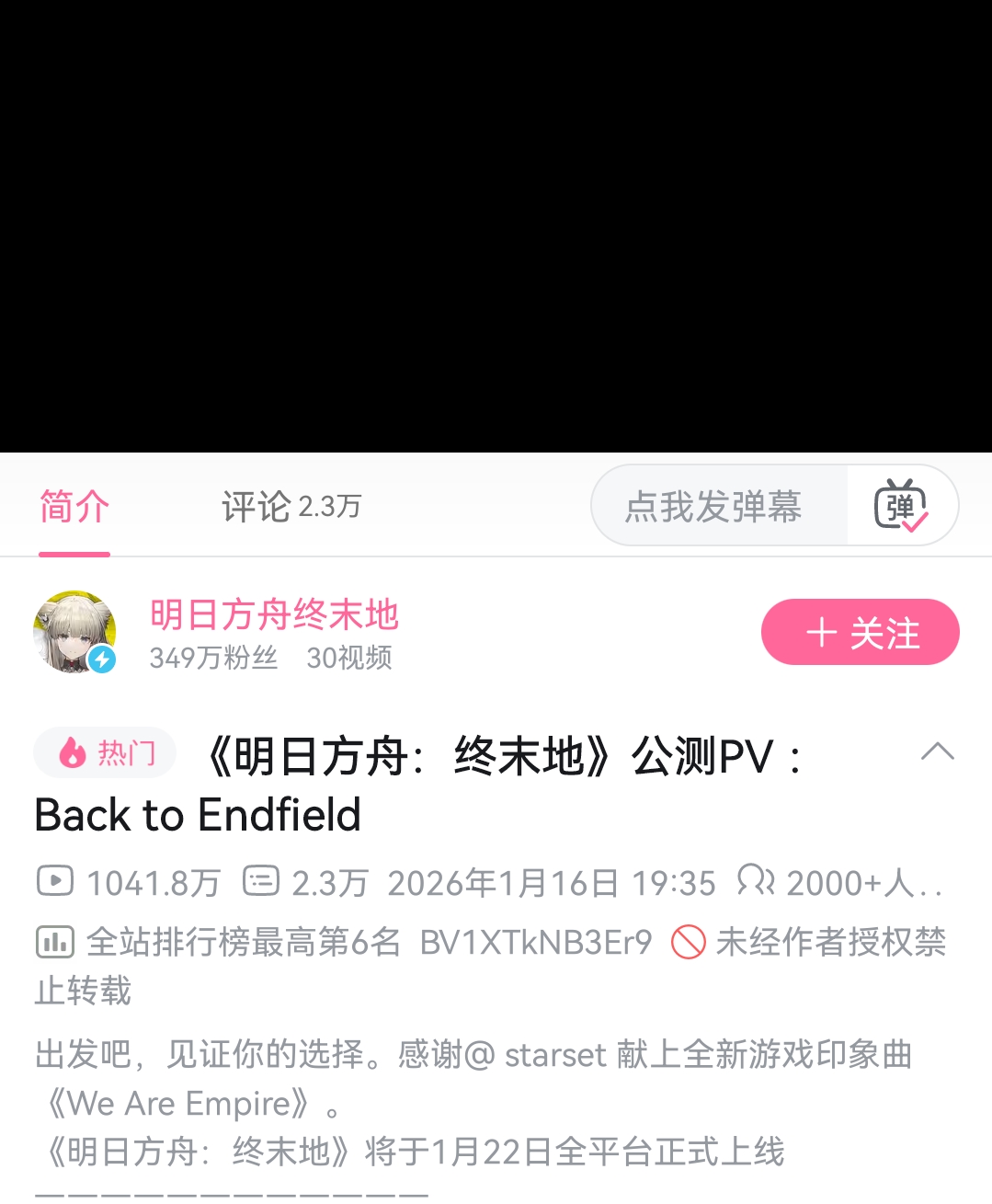Collapse the video description chevron
This screenshot has width=992, height=1204.
pyautogui.click(x=937, y=752)
